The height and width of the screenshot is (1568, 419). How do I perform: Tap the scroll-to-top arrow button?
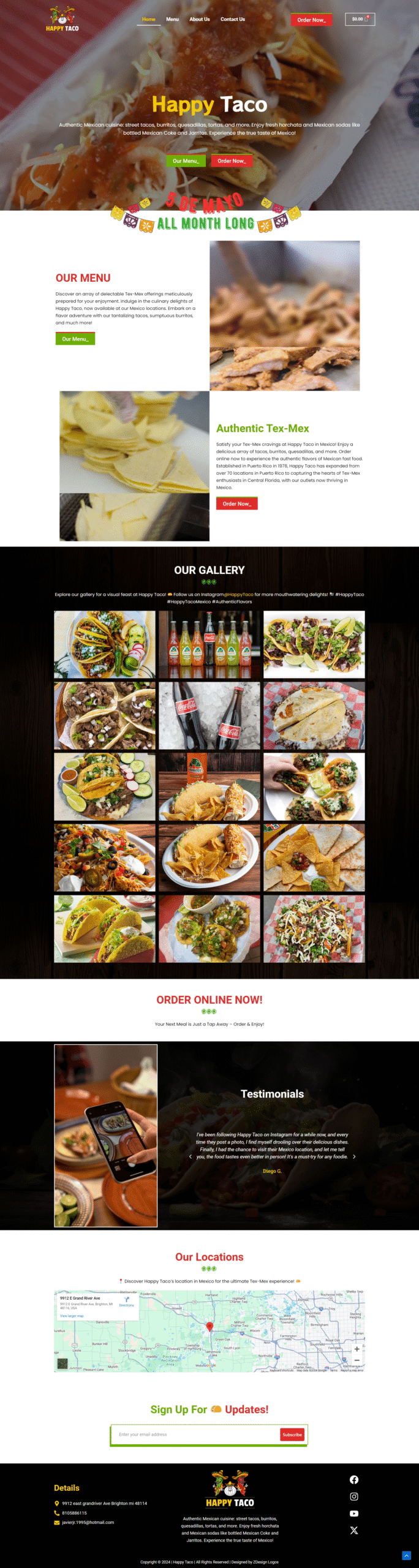406,1556
